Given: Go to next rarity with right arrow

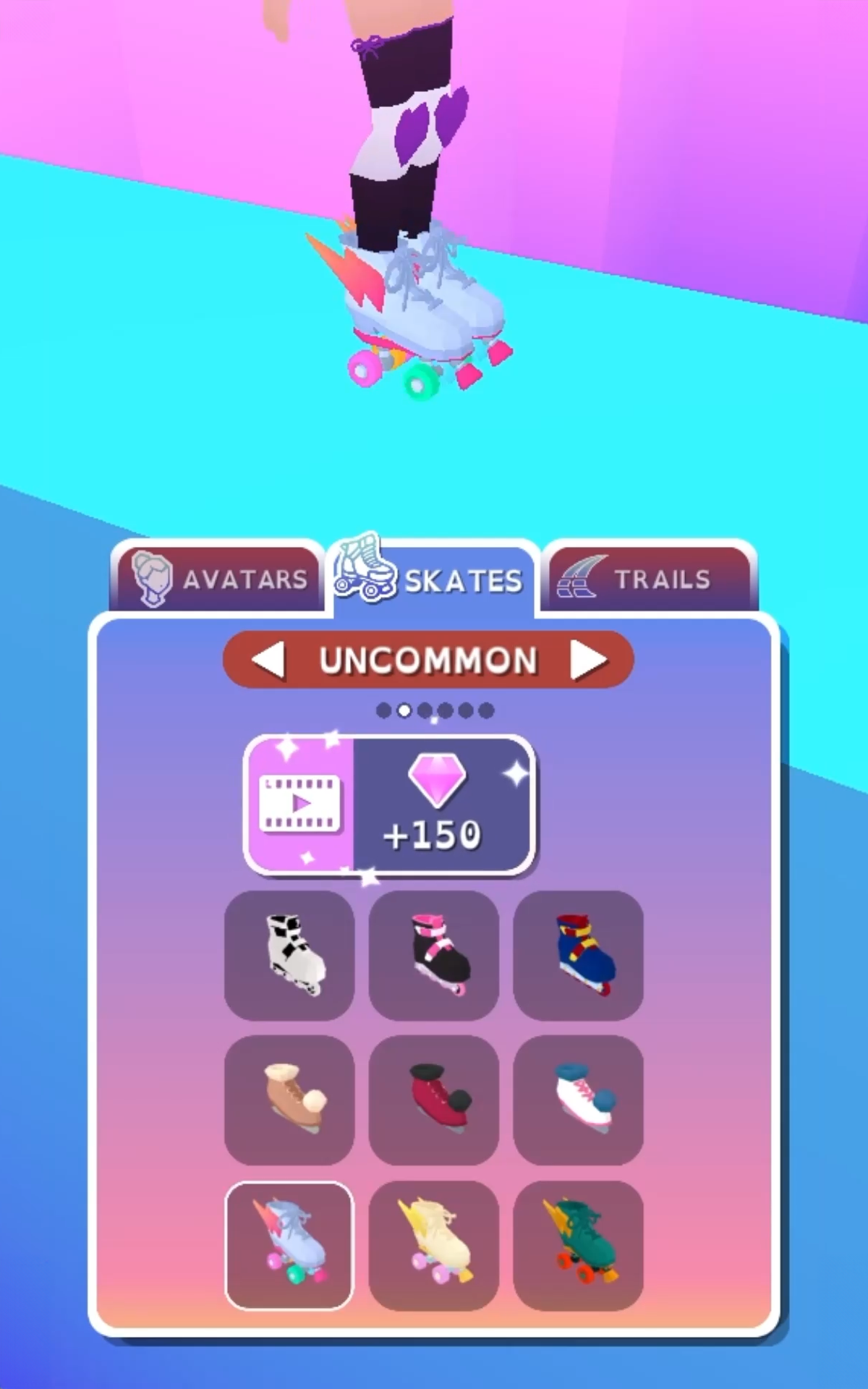Looking at the screenshot, I should pyautogui.click(x=588, y=660).
